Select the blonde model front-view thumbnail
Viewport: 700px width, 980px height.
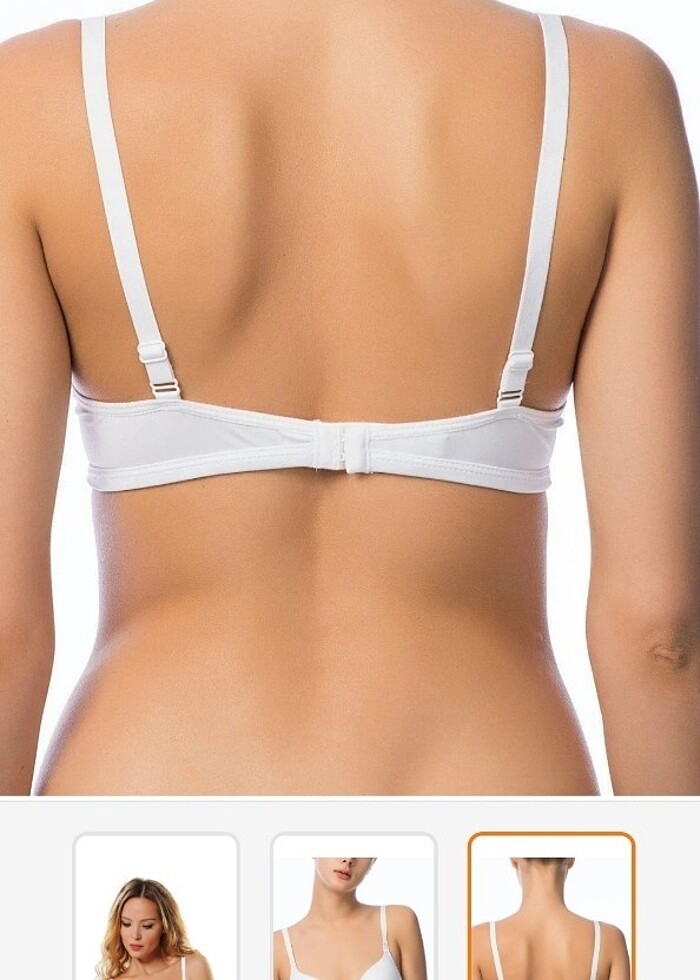(x=156, y=908)
